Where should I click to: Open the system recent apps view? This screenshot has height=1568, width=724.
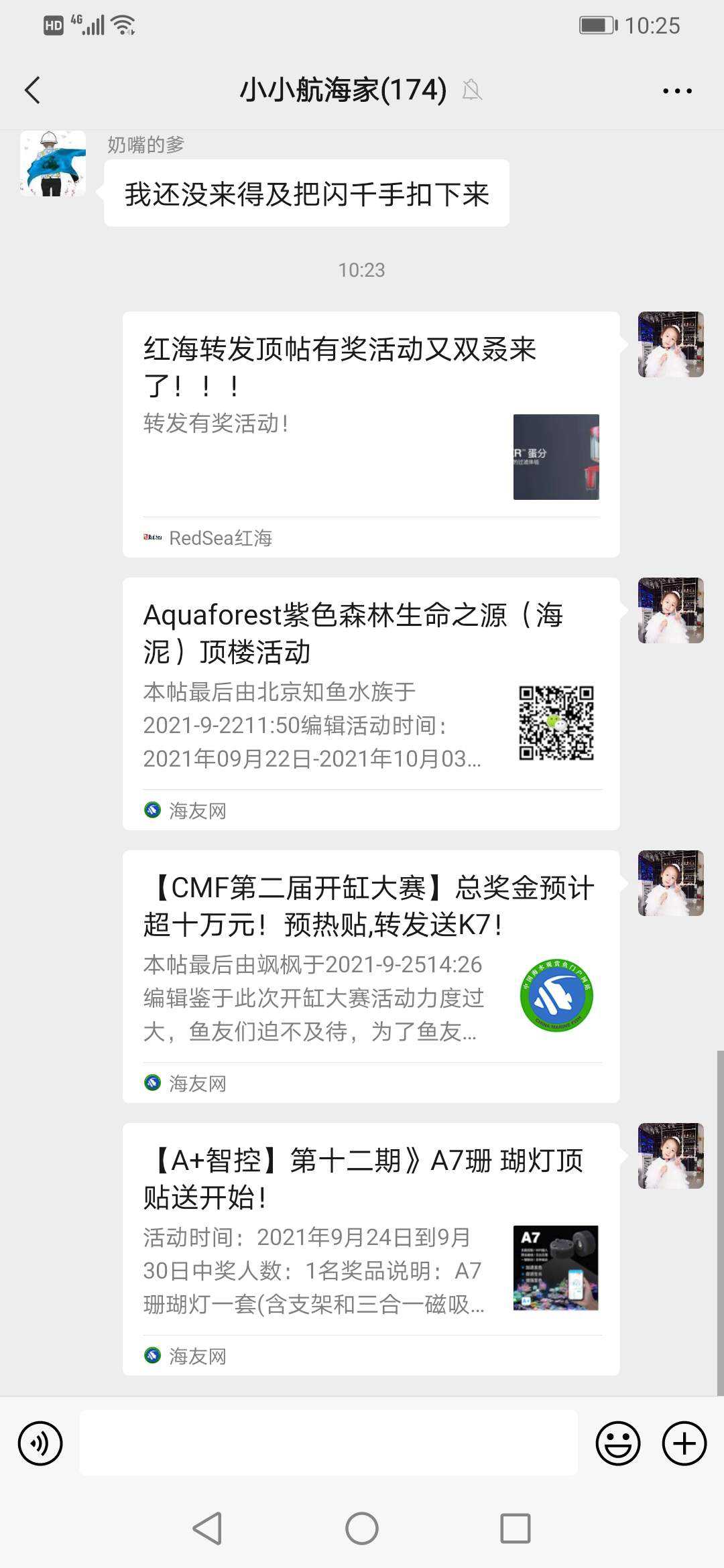point(515,1528)
